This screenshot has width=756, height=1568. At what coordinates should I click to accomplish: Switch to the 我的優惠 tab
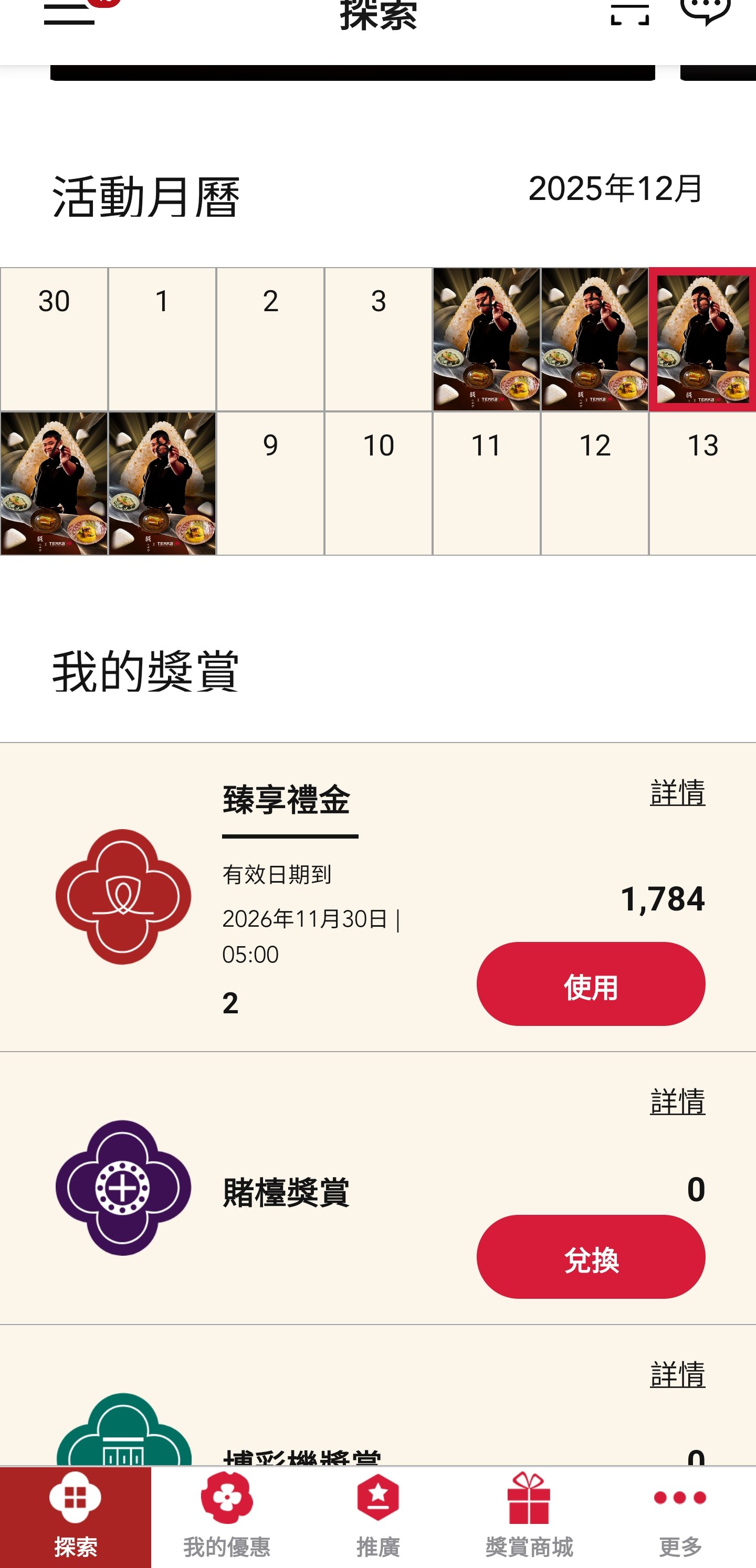pos(227,1516)
